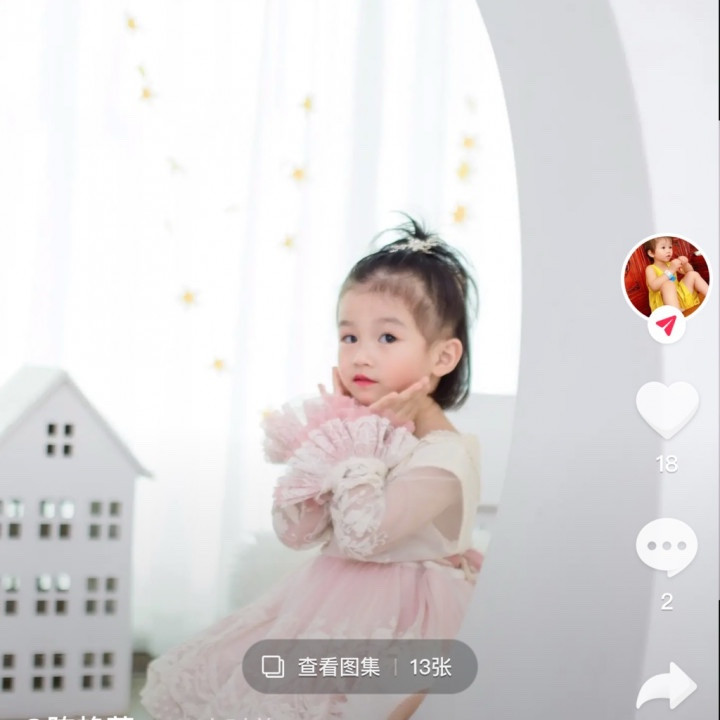This screenshot has width=720, height=720.
Task: Open the comments section
Action: (x=667, y=547)
